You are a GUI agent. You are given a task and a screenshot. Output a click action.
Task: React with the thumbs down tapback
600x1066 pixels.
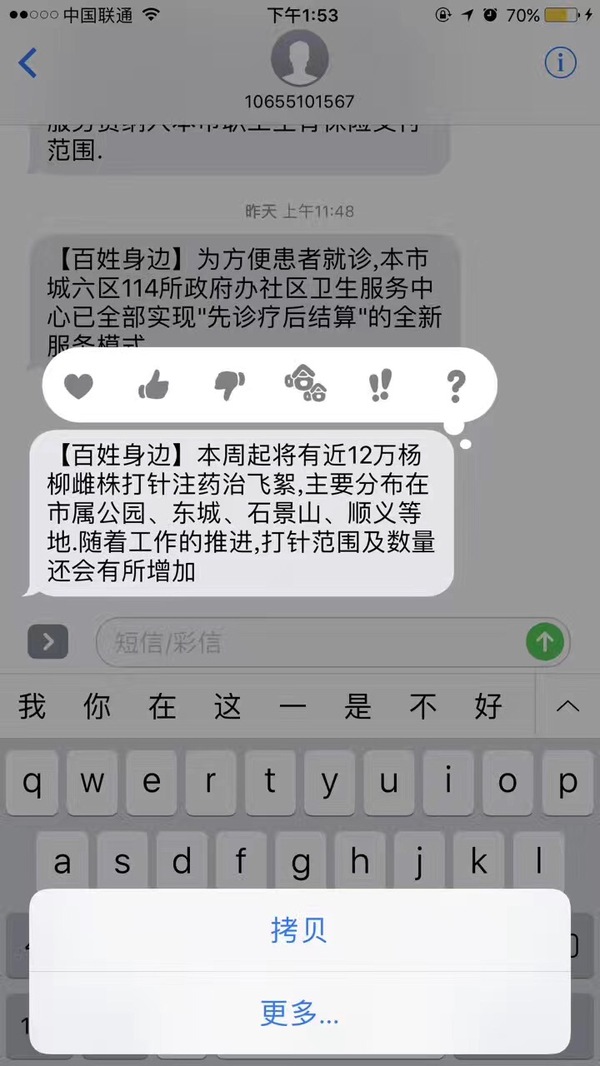point(229,385)
